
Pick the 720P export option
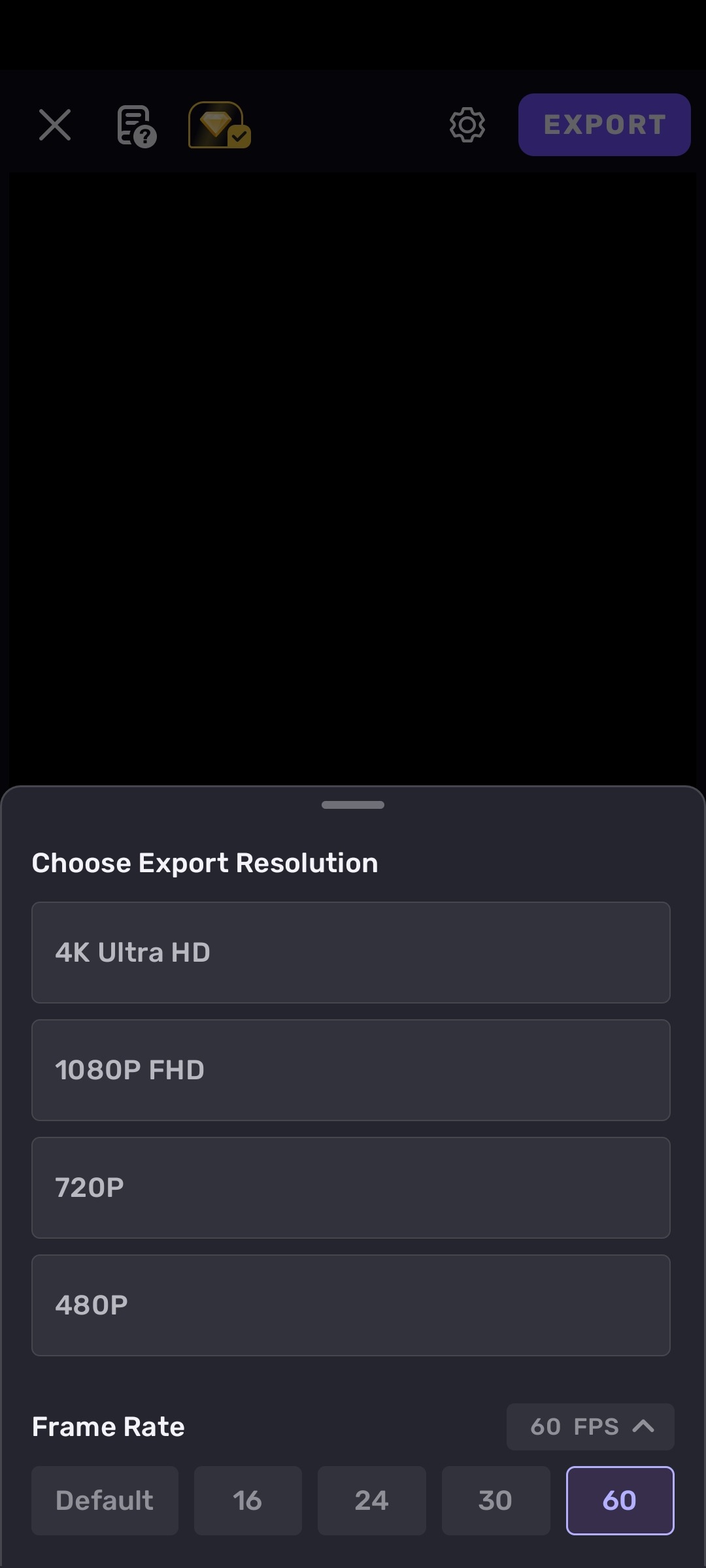click(x=351, y=1188)
